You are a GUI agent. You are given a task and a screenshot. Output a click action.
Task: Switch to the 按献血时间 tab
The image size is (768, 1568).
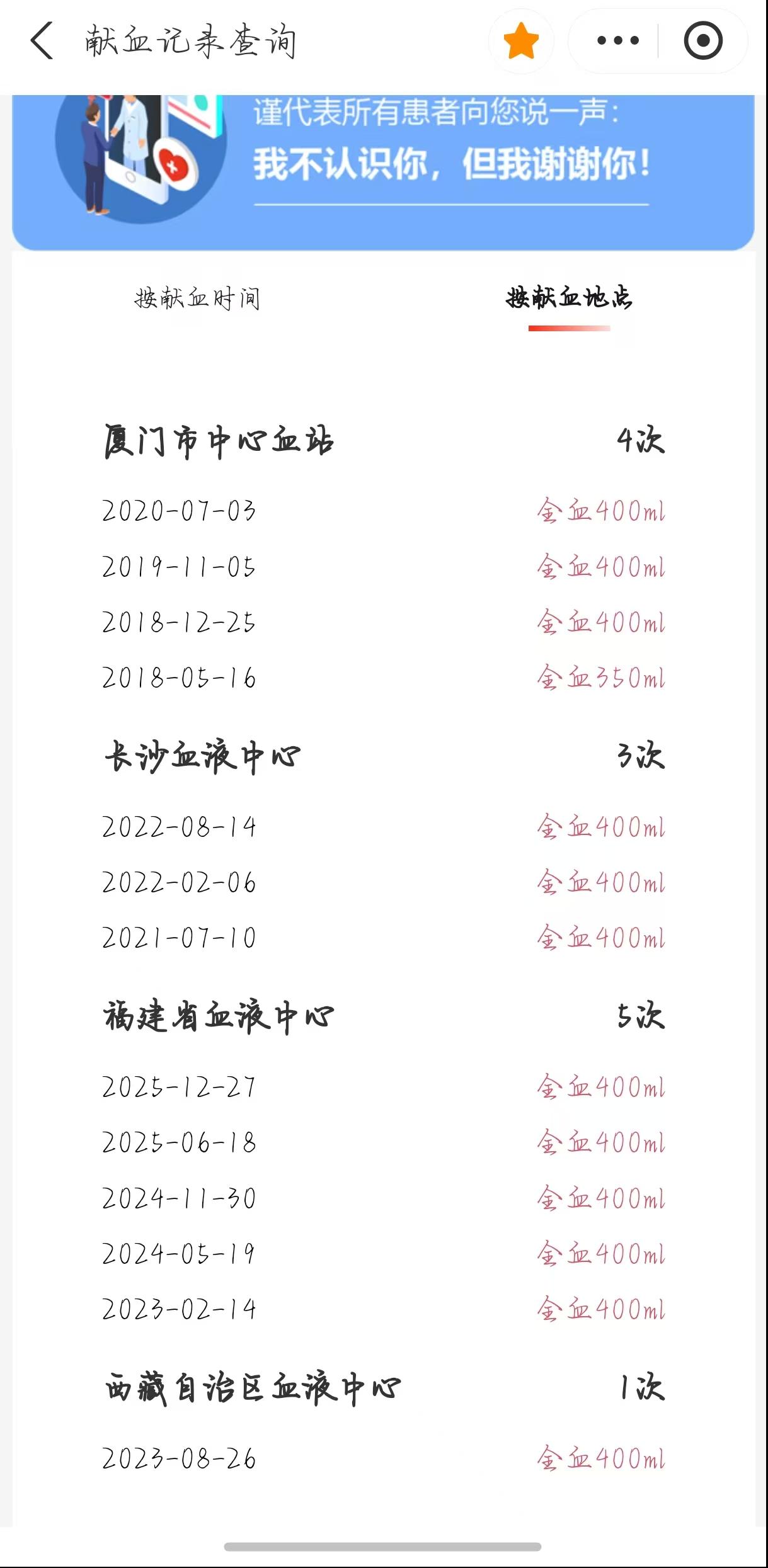[x=197, y=298]
